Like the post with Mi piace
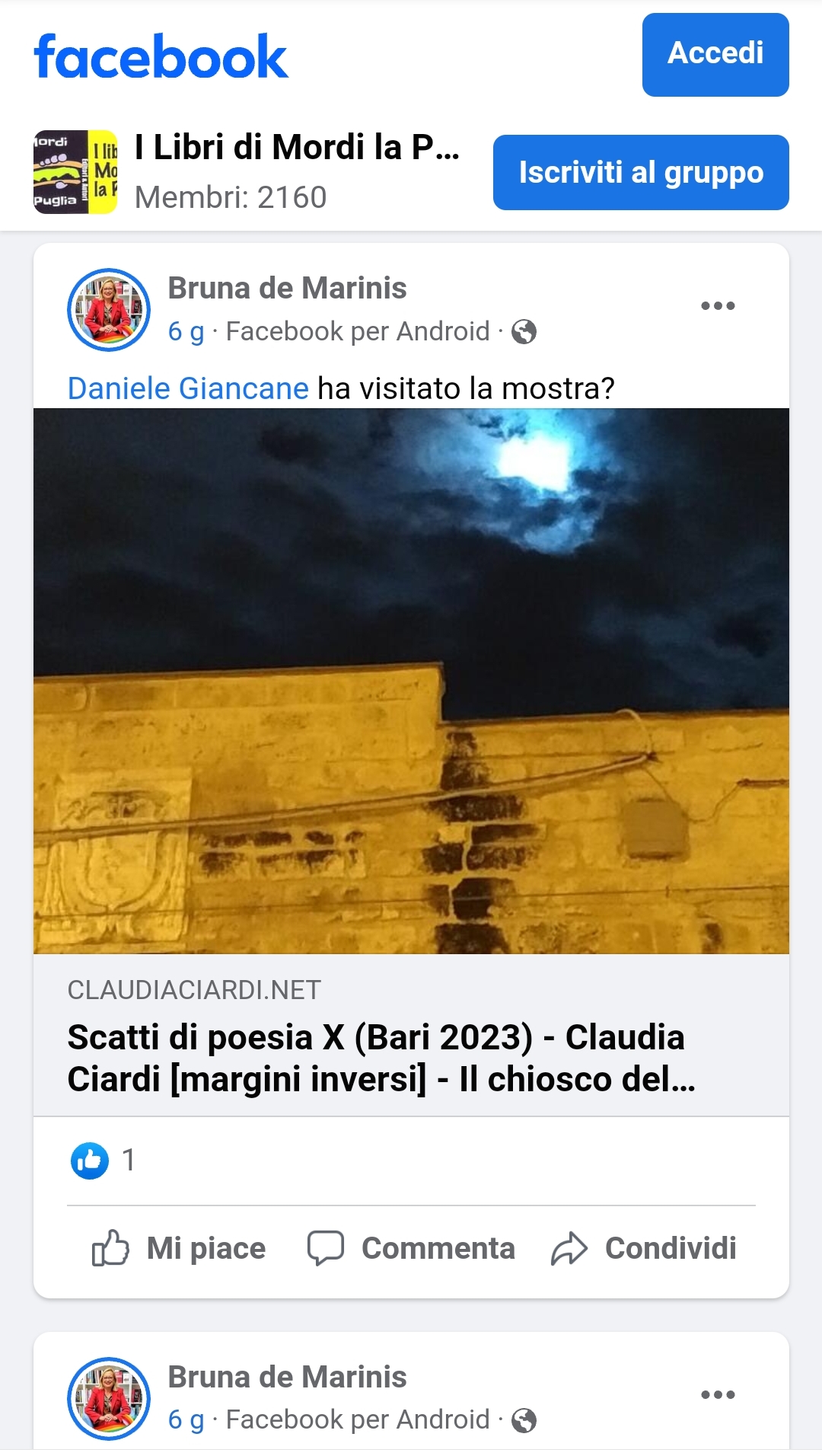 coord(179,1248)
